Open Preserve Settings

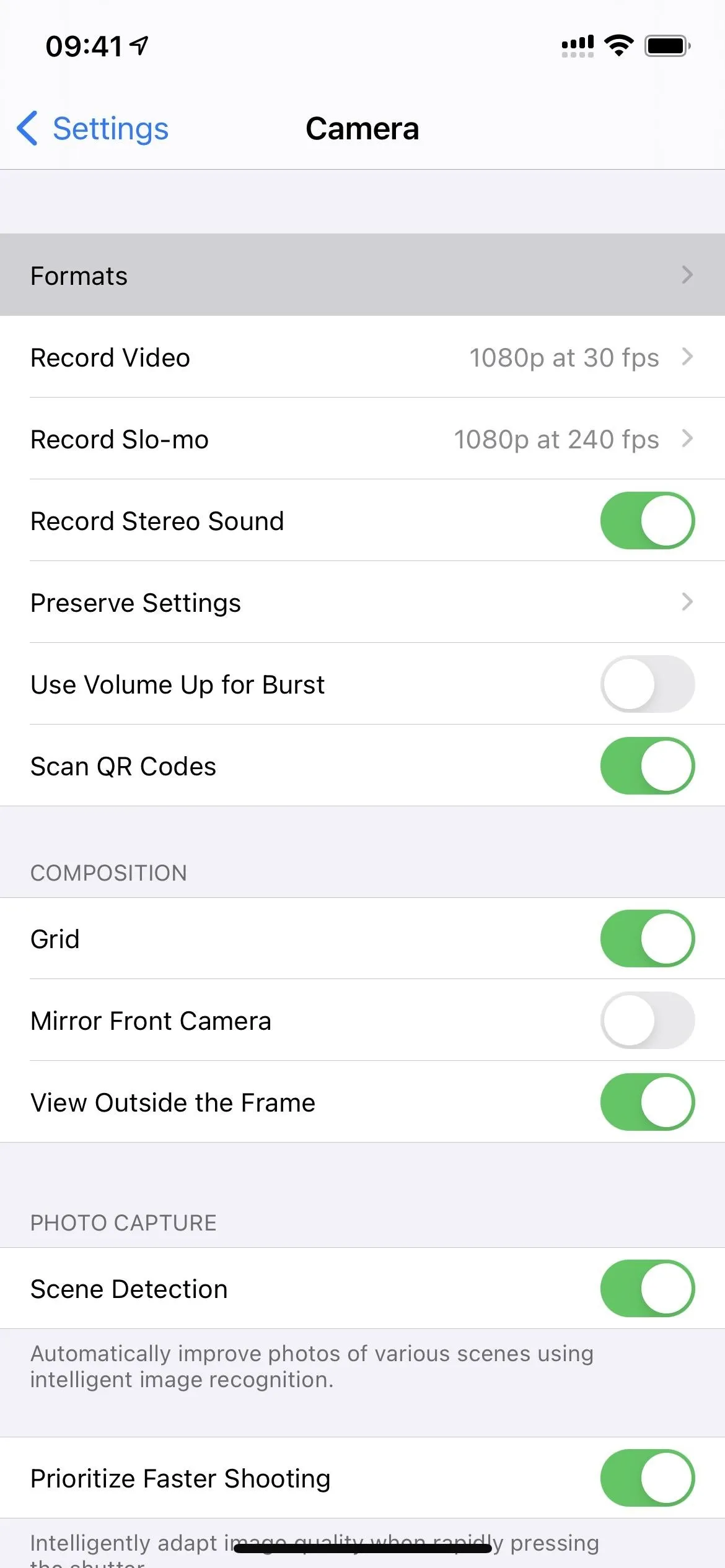pyautogui.click(x=362, y=603)
